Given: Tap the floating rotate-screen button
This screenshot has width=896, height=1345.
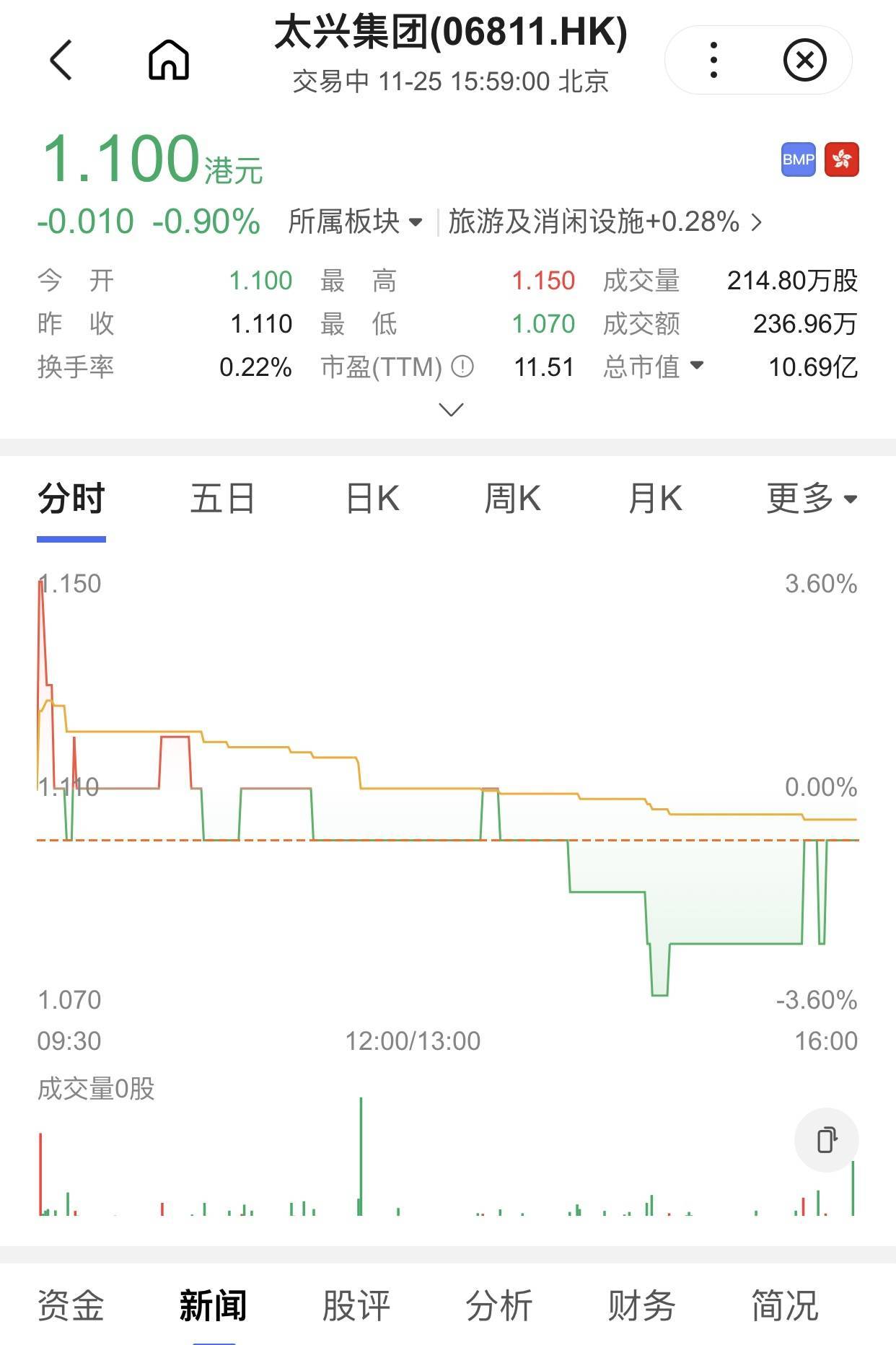Looking at the screenshot, I should coord(826,1140).
